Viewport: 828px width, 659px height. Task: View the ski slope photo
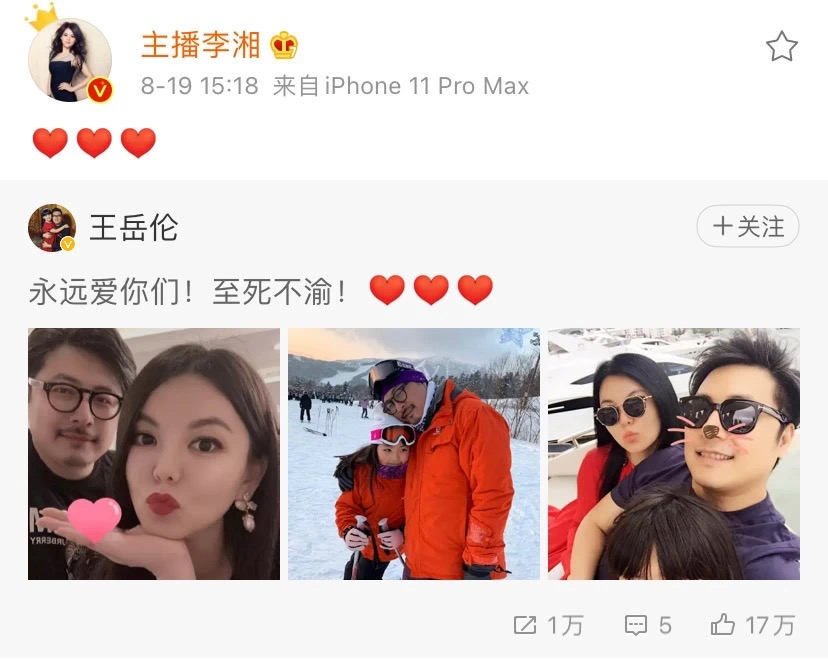point(413,453)
